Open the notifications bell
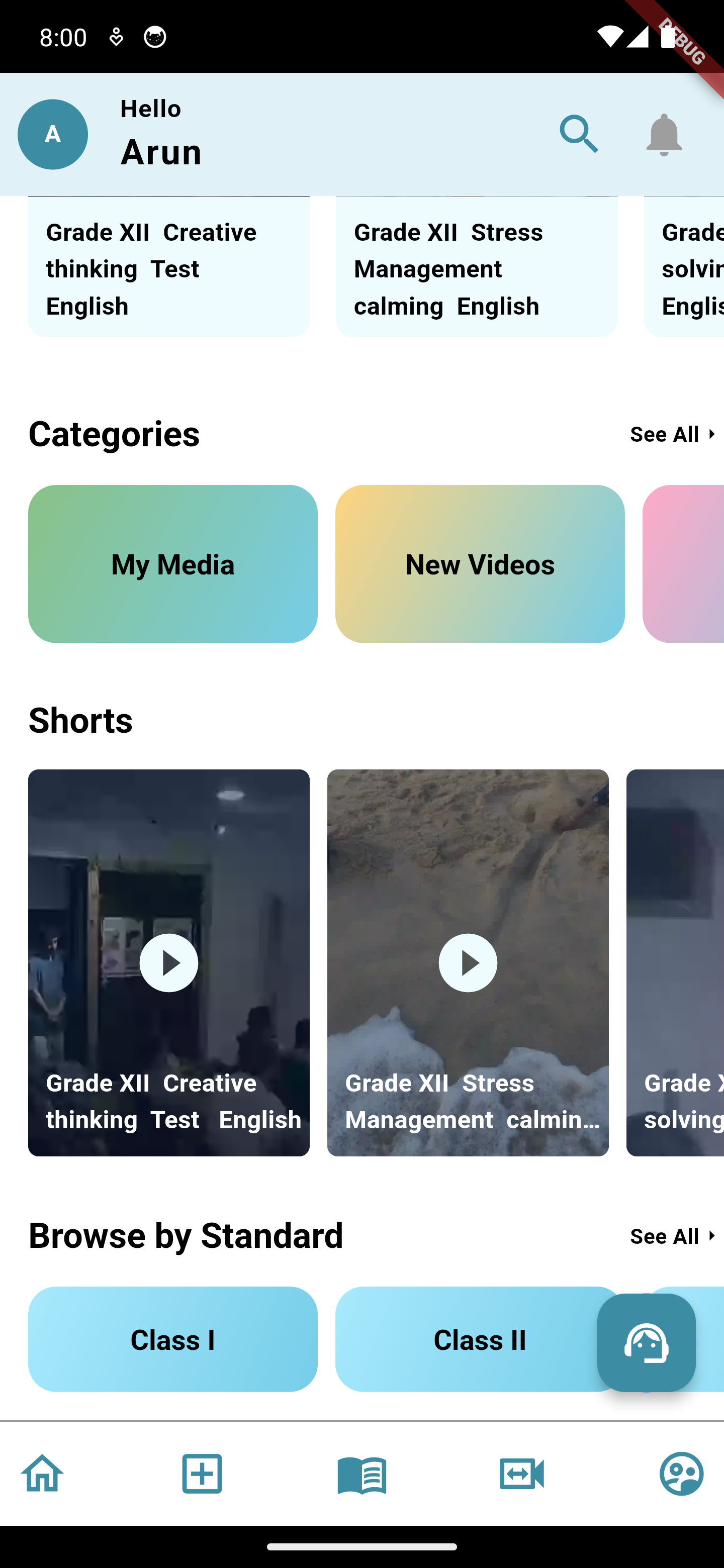Image resolution: width=724 pixels, height=1568 pixels. coord(664,134)
